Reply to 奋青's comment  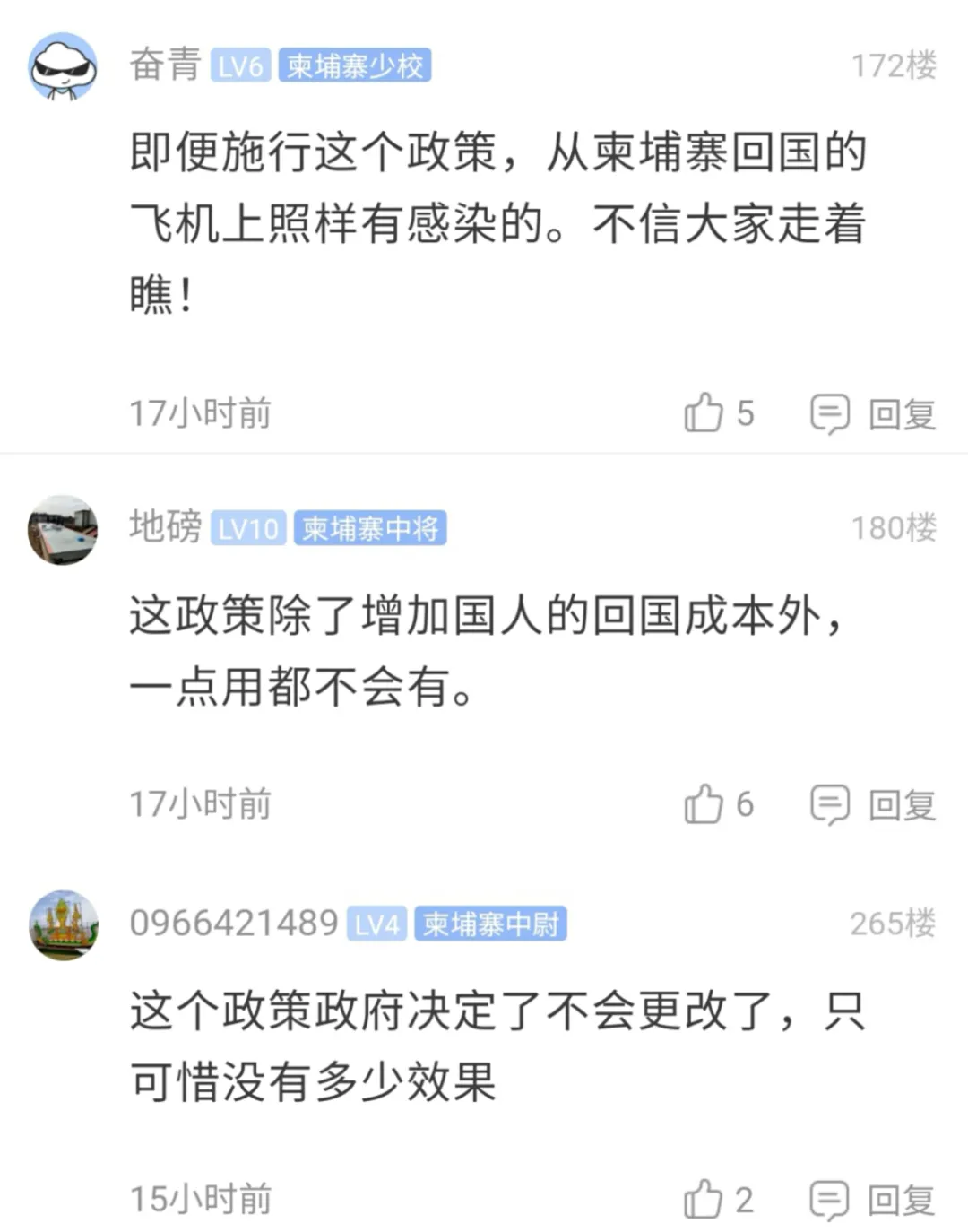874,414
